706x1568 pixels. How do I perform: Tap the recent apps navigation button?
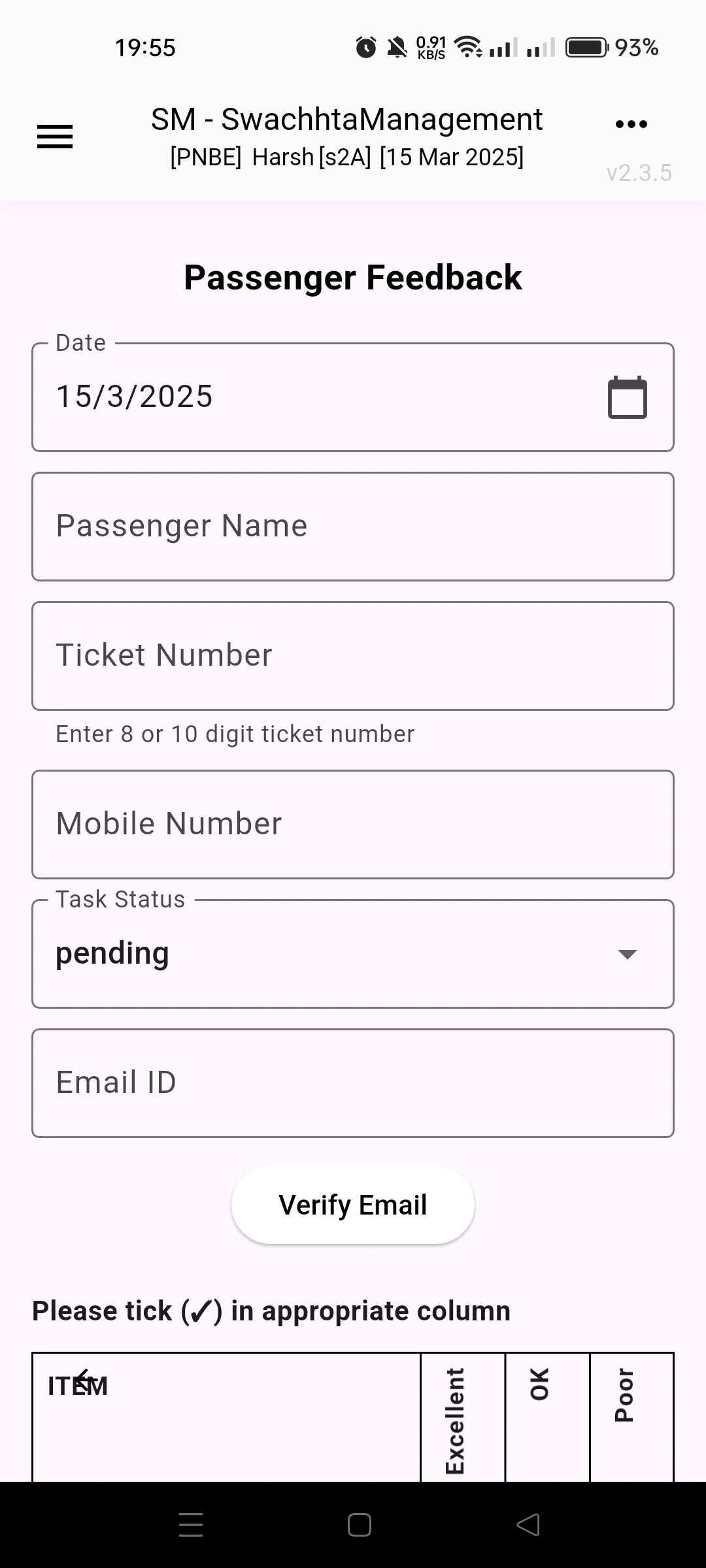click(190, 1524)
